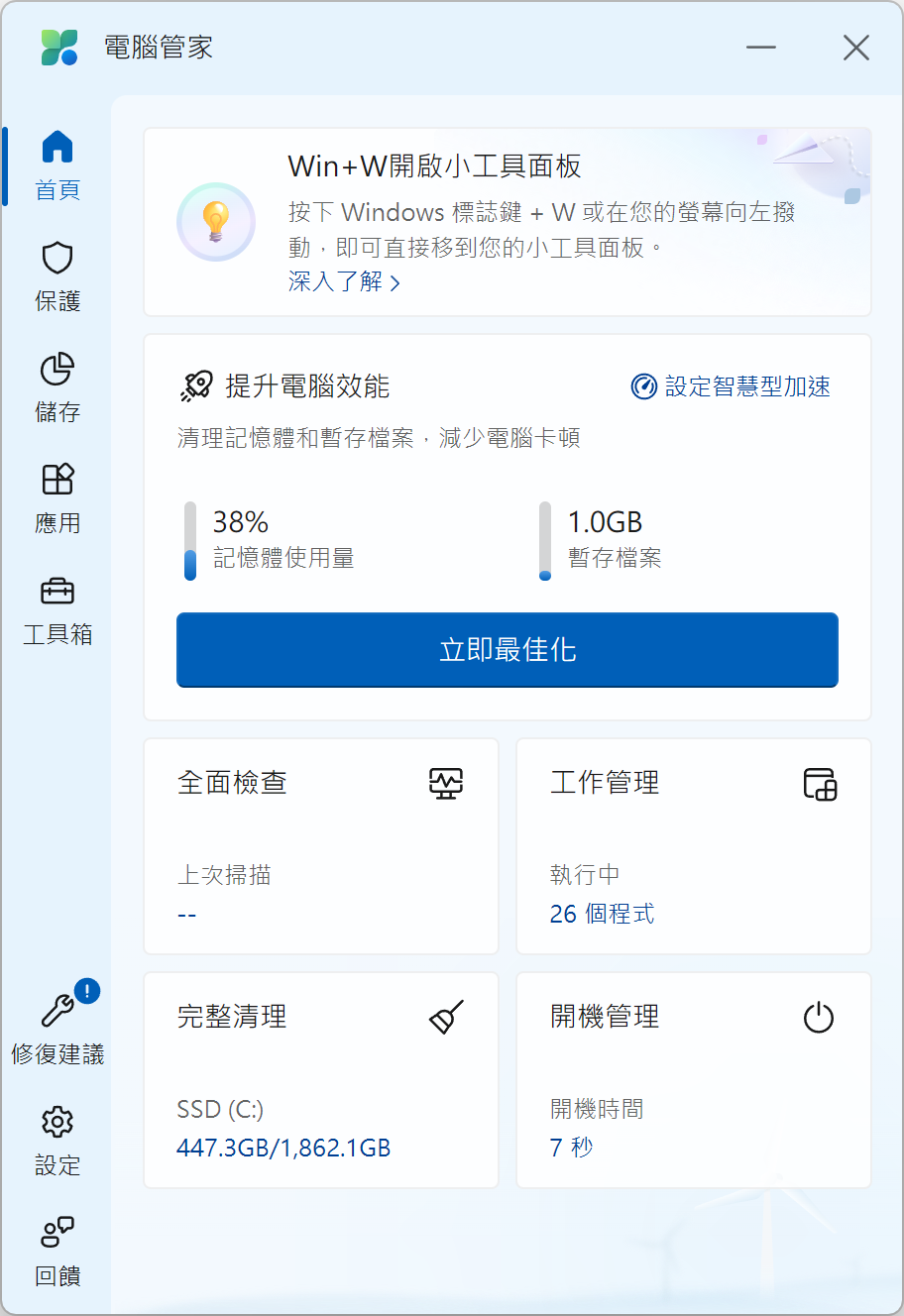Screen dimensions: 904x1316
Task: Open the 全面檢查 card
Action: click(321, 846)
